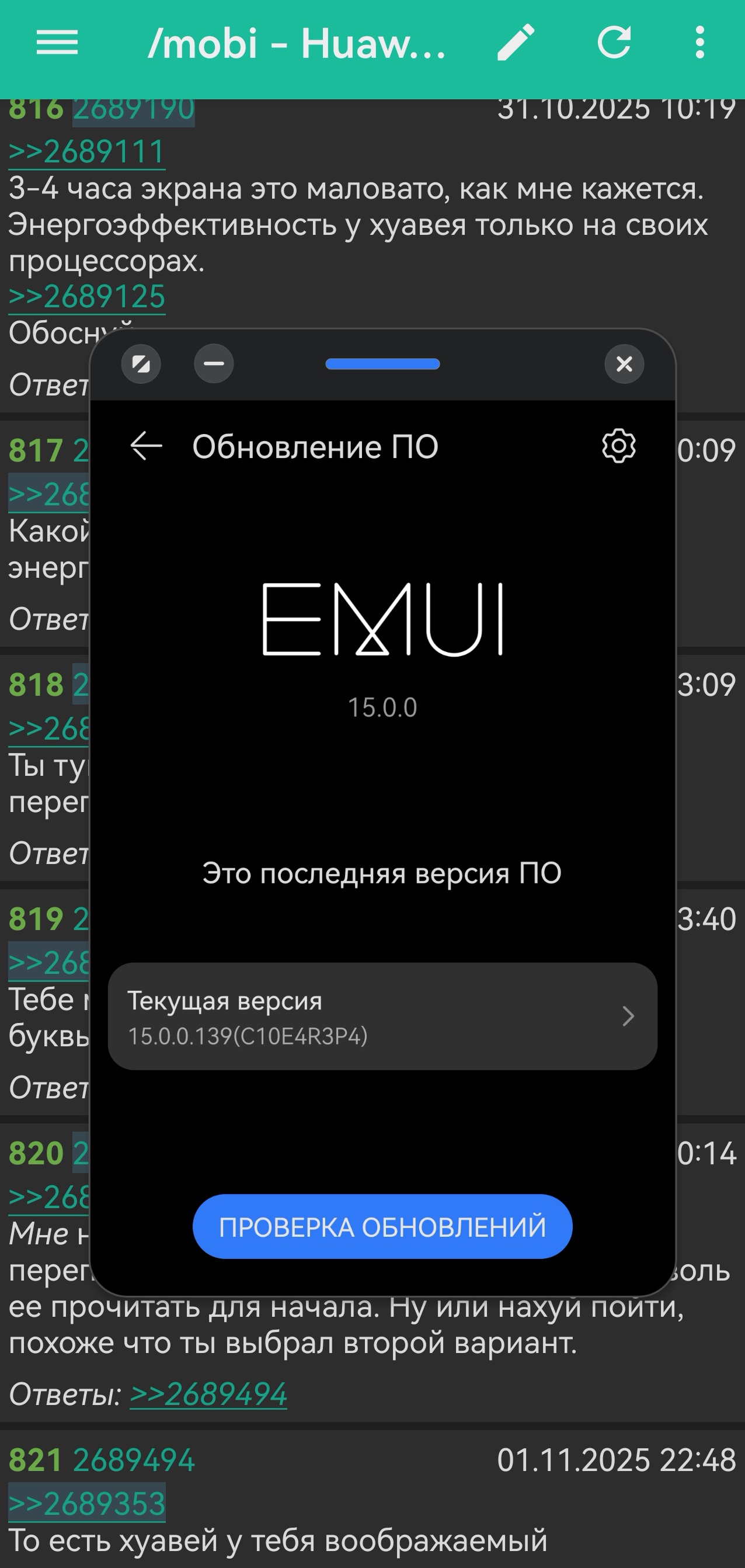Open the reply link >>2689494
The image size is (745, 1568).
coord(208,1394)
